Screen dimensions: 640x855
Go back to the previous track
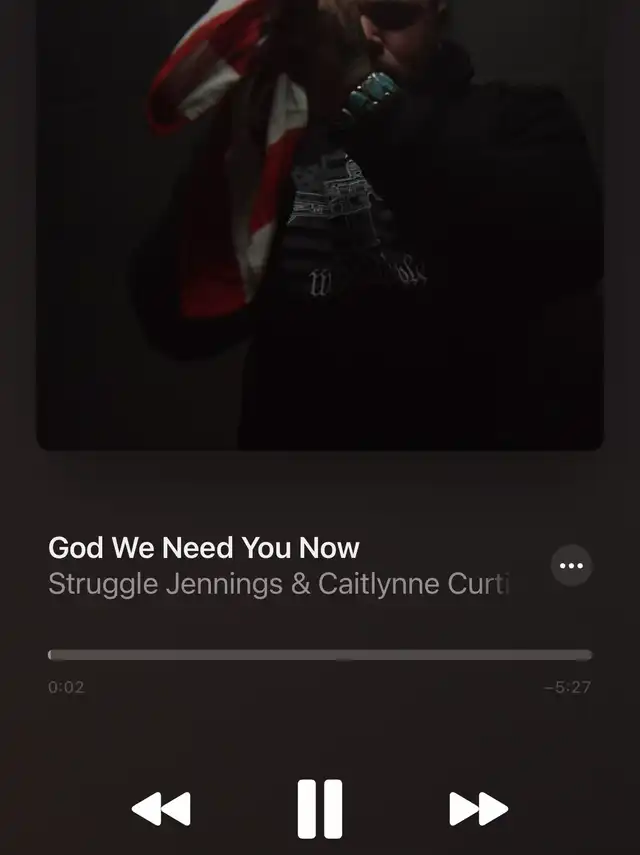[161, 808]
